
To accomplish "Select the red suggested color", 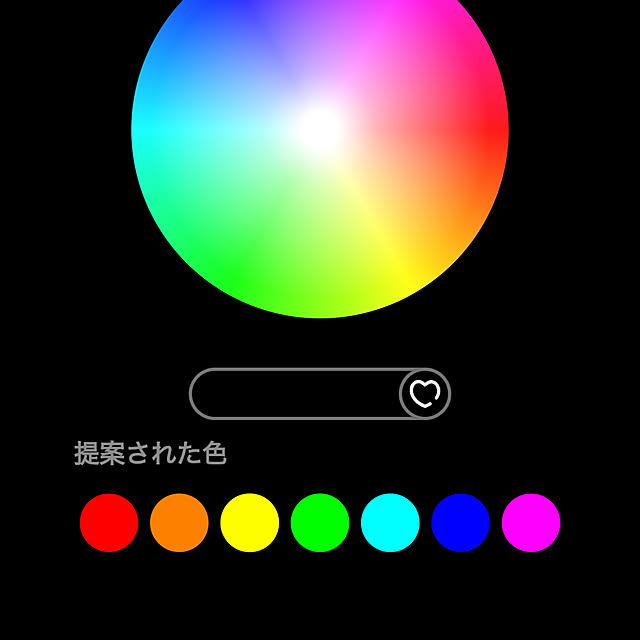I will click(x=109, y=522).
